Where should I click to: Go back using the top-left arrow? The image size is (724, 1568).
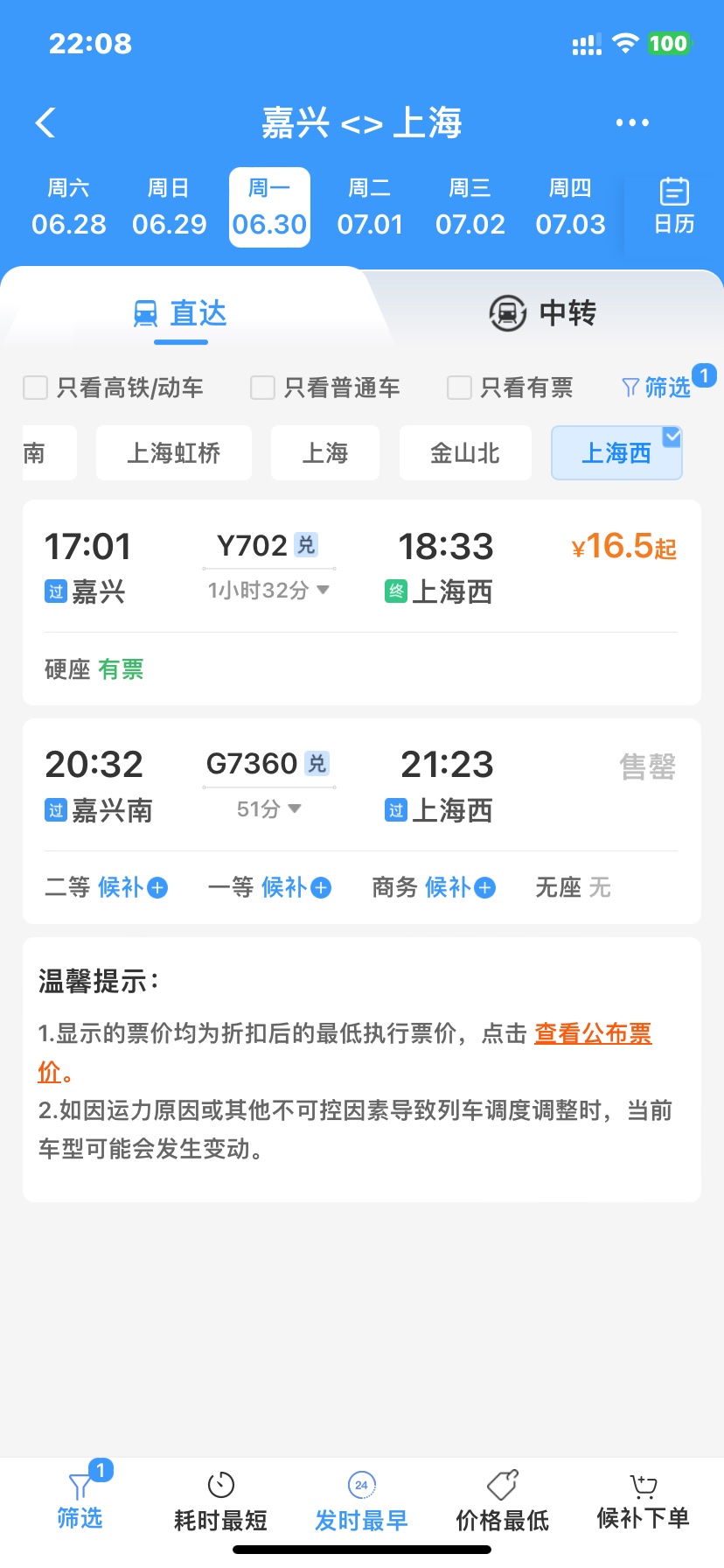(x=45, y=123)
